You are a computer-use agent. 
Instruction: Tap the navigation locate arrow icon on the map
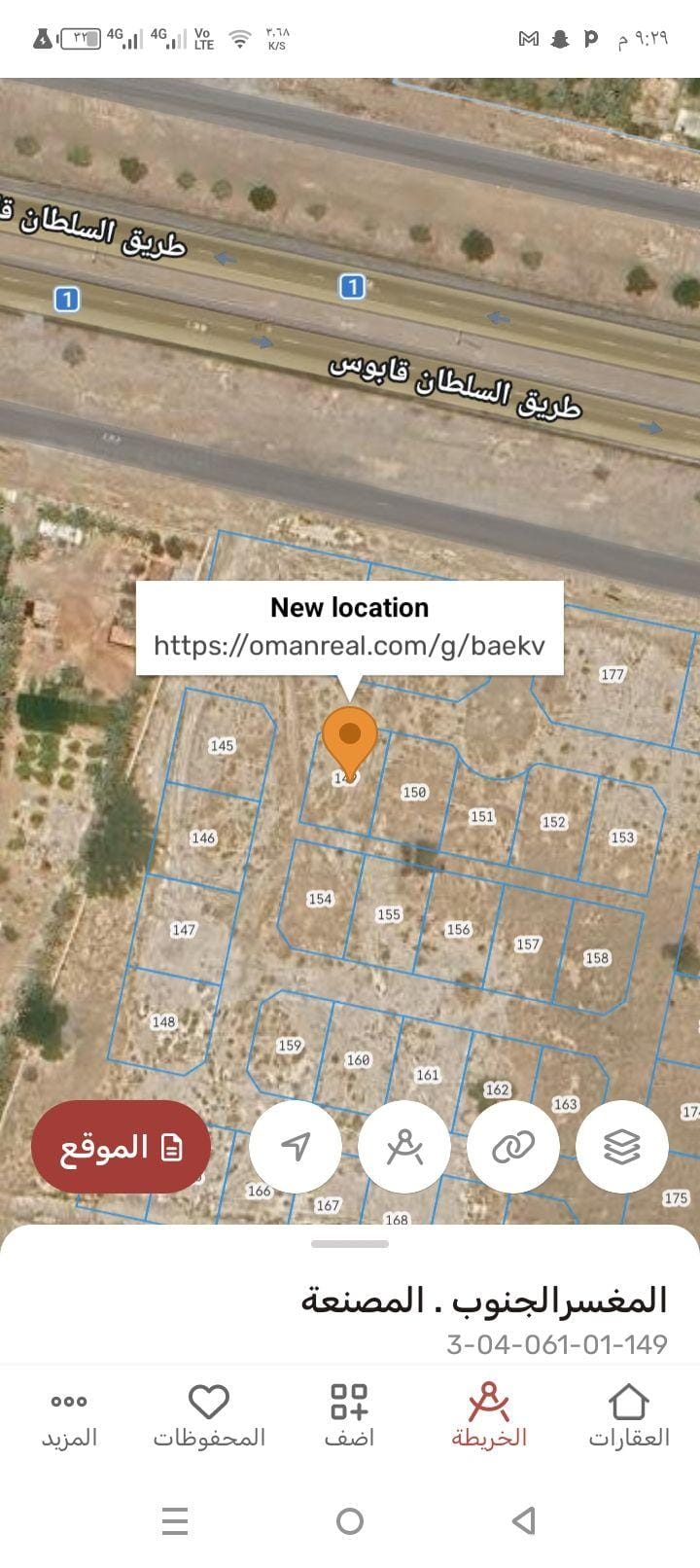click(296, 1147)
